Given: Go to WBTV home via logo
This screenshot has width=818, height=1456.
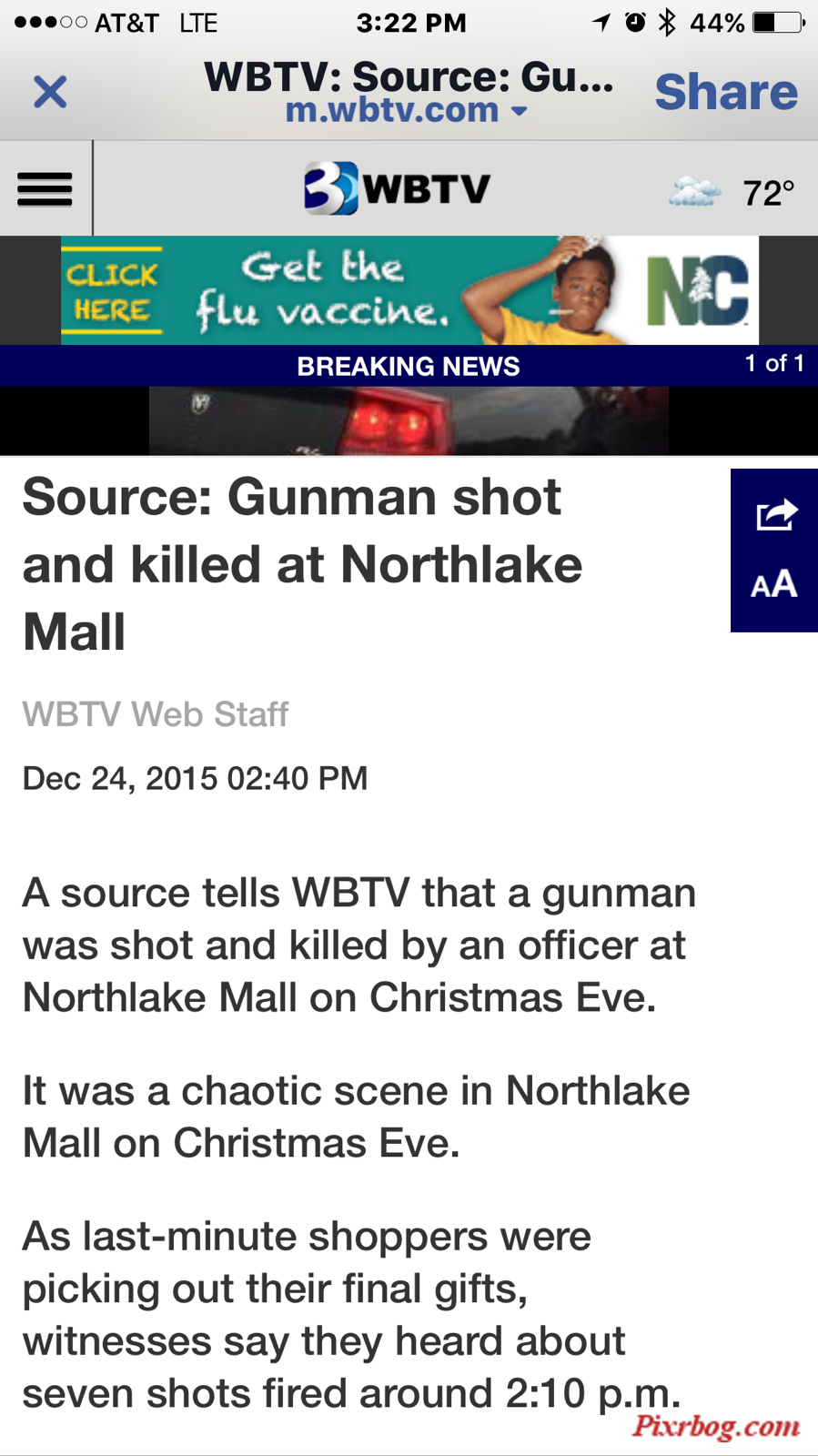Looking at the screenshot, I should 397,188.
